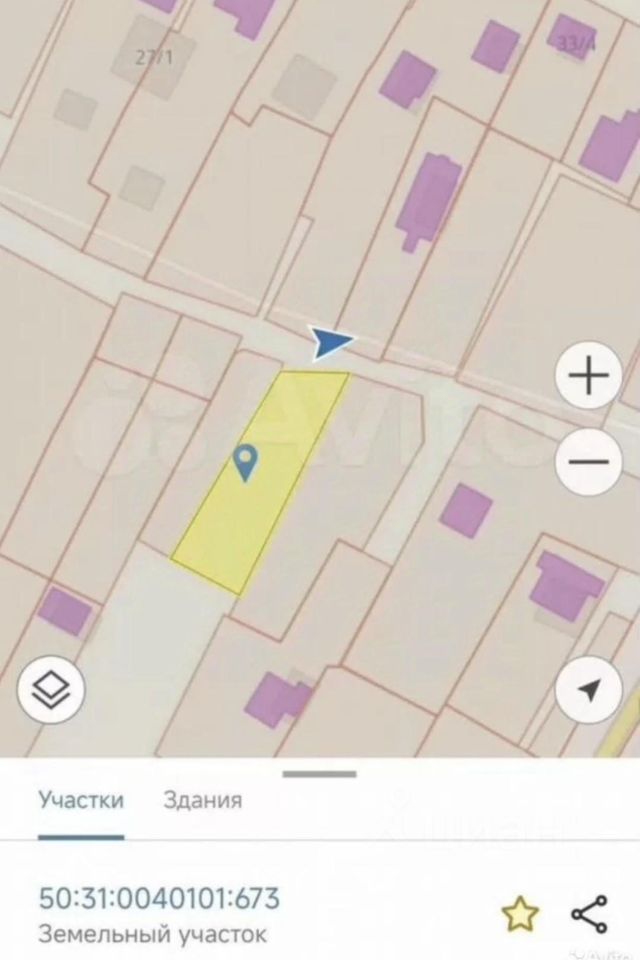This screenshot has height=960, width=640.
Task: Zoom in on the map
Action: (589, 376)
